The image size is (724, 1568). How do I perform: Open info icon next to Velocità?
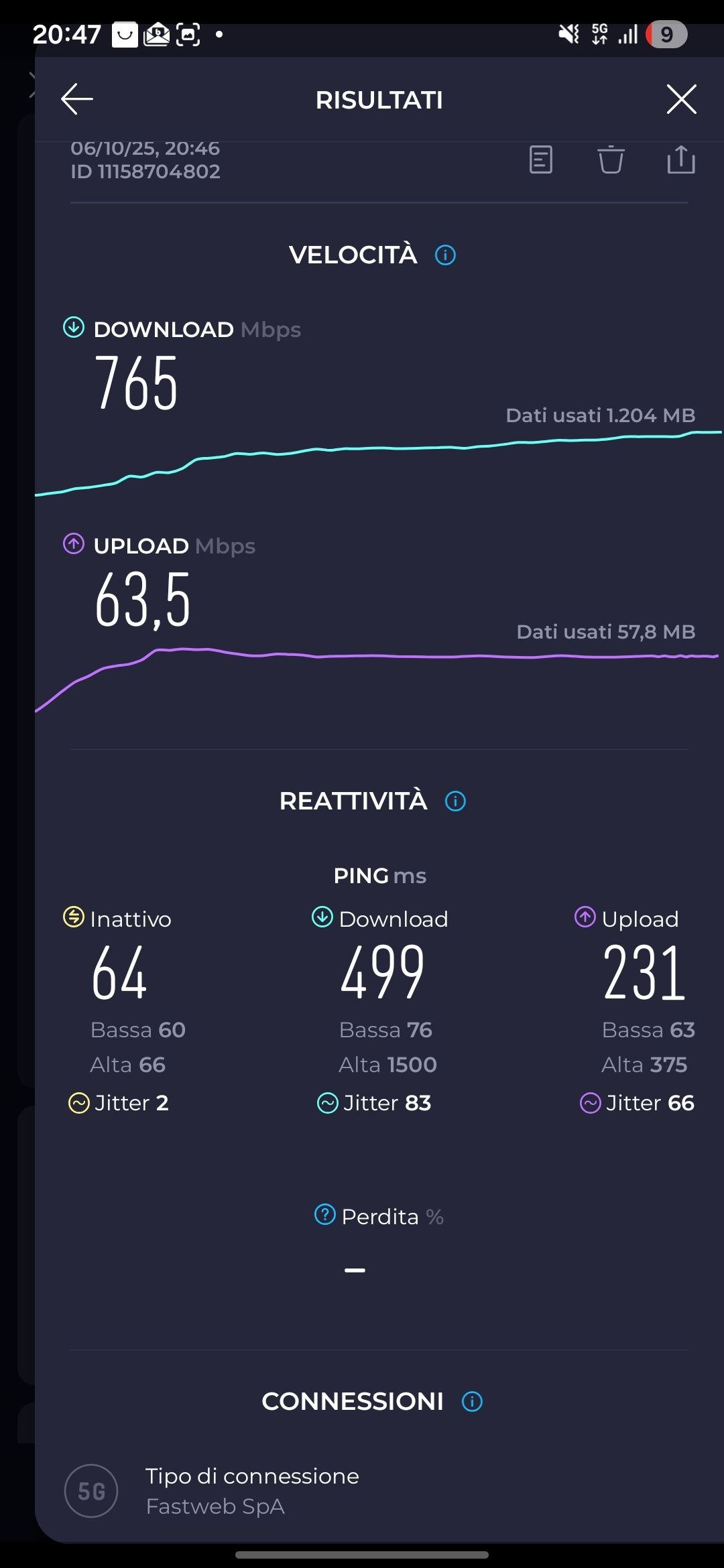pyautogui.click(x=445, y=255)
